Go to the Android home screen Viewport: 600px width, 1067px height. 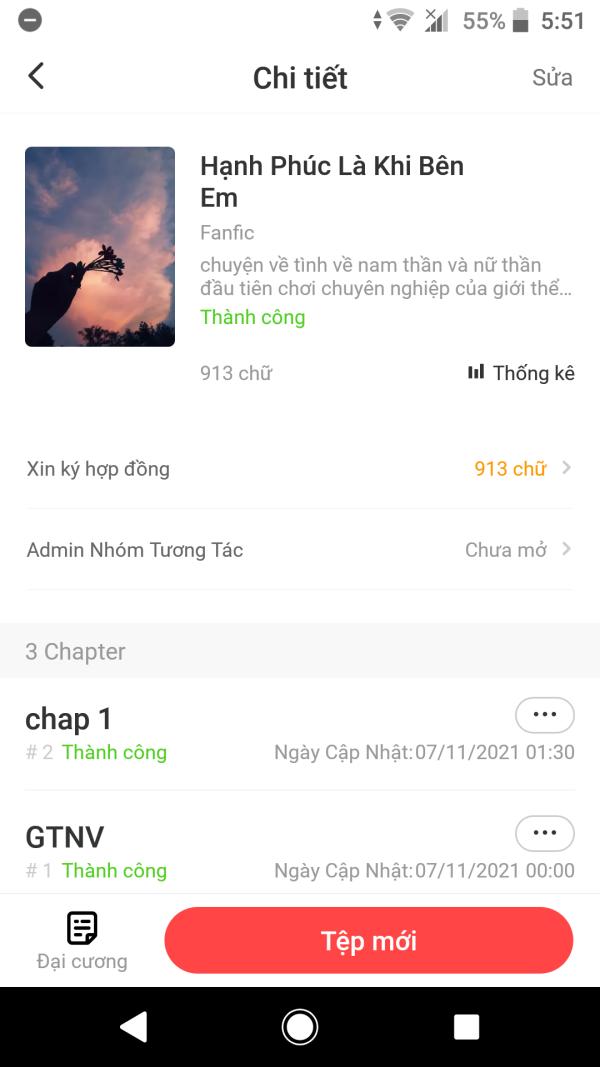pyautogui.click(x=300, y=1026)
